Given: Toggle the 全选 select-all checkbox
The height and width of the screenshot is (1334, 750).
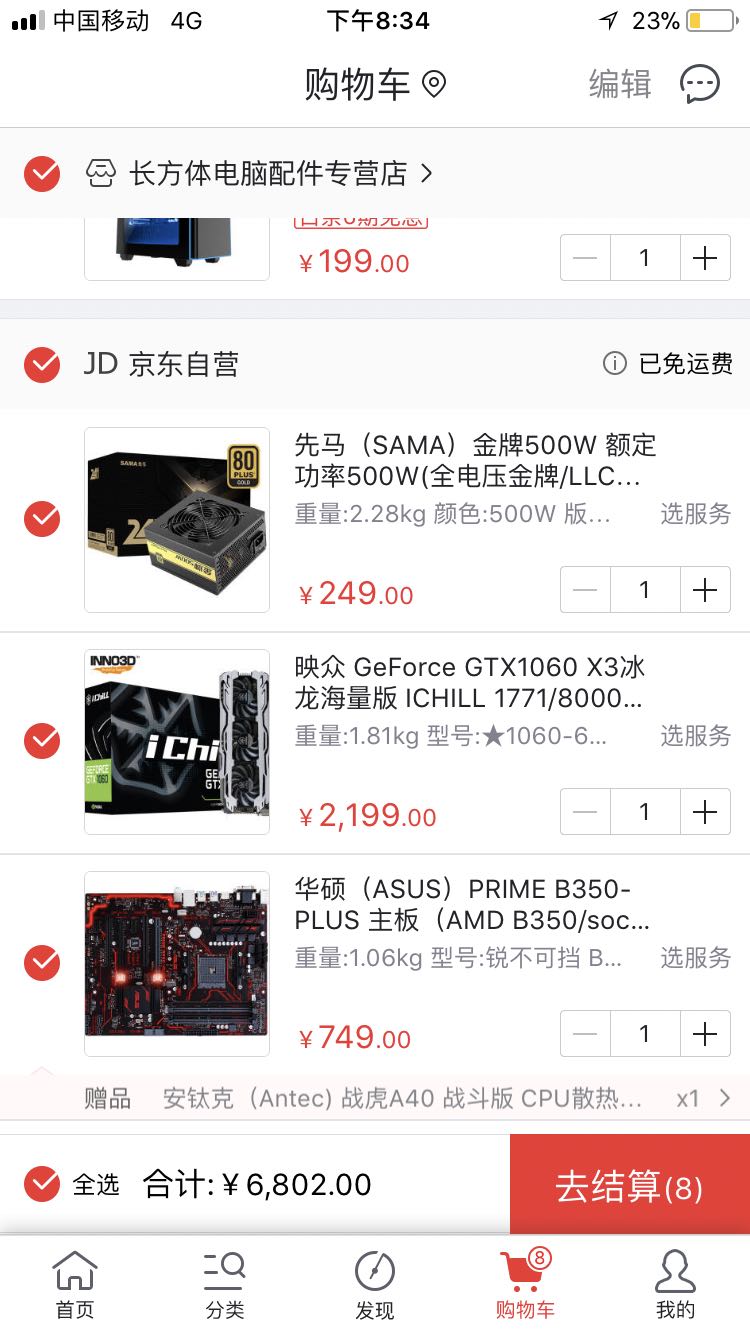Looking at the screenshot, I should click(x=42, y=1184).
